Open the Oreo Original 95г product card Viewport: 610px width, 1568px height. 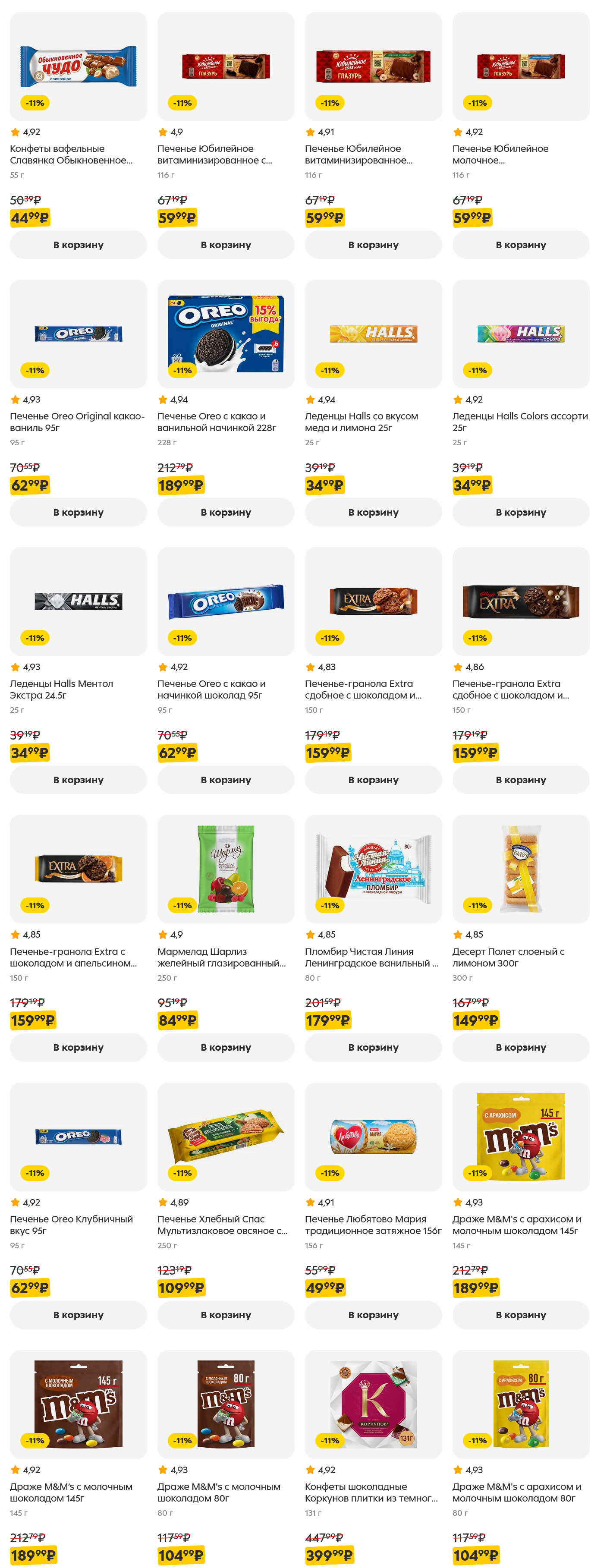pos(78,334)
